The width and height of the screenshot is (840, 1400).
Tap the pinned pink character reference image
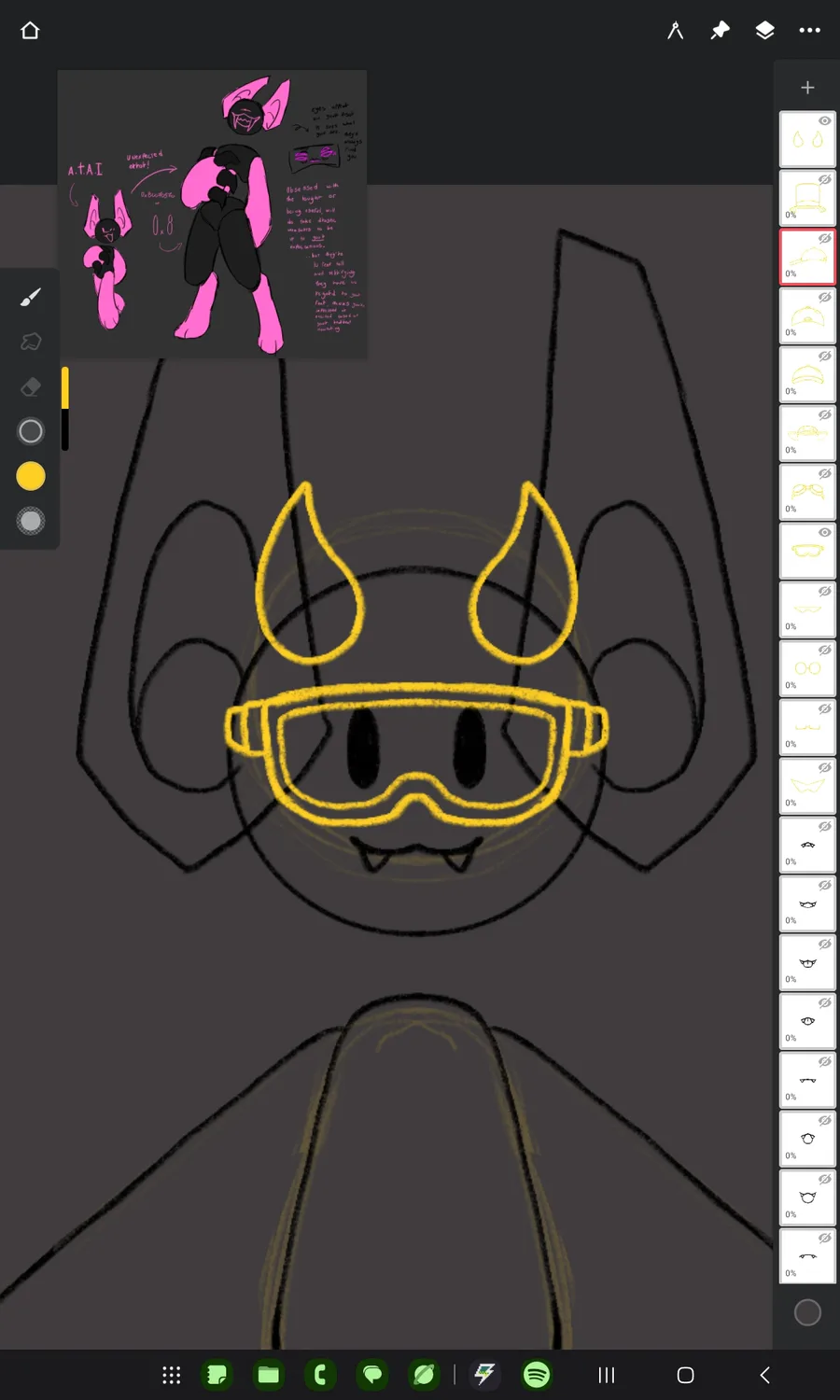pyautogui.click(x=212, y=214)
